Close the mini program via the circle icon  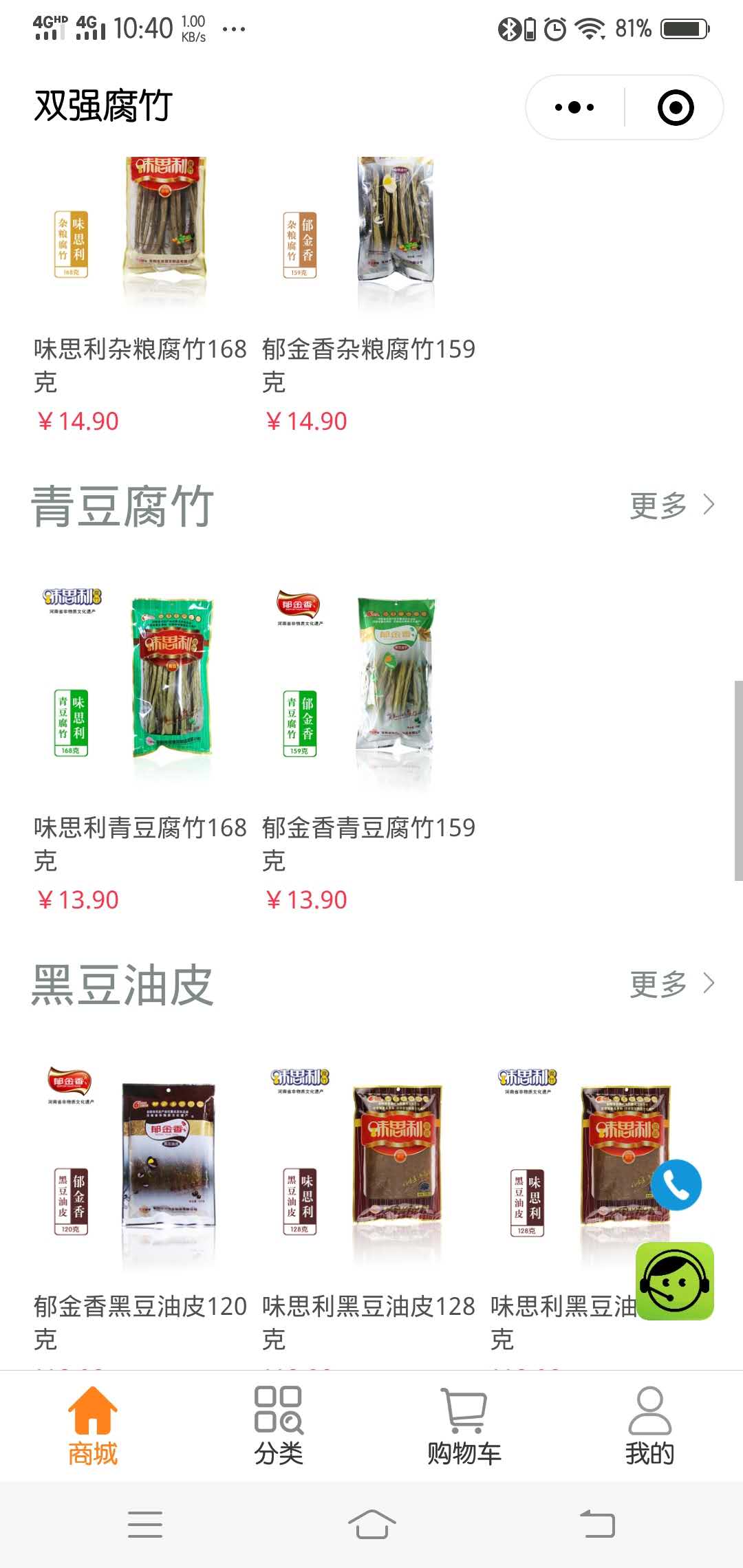[675, 107]
